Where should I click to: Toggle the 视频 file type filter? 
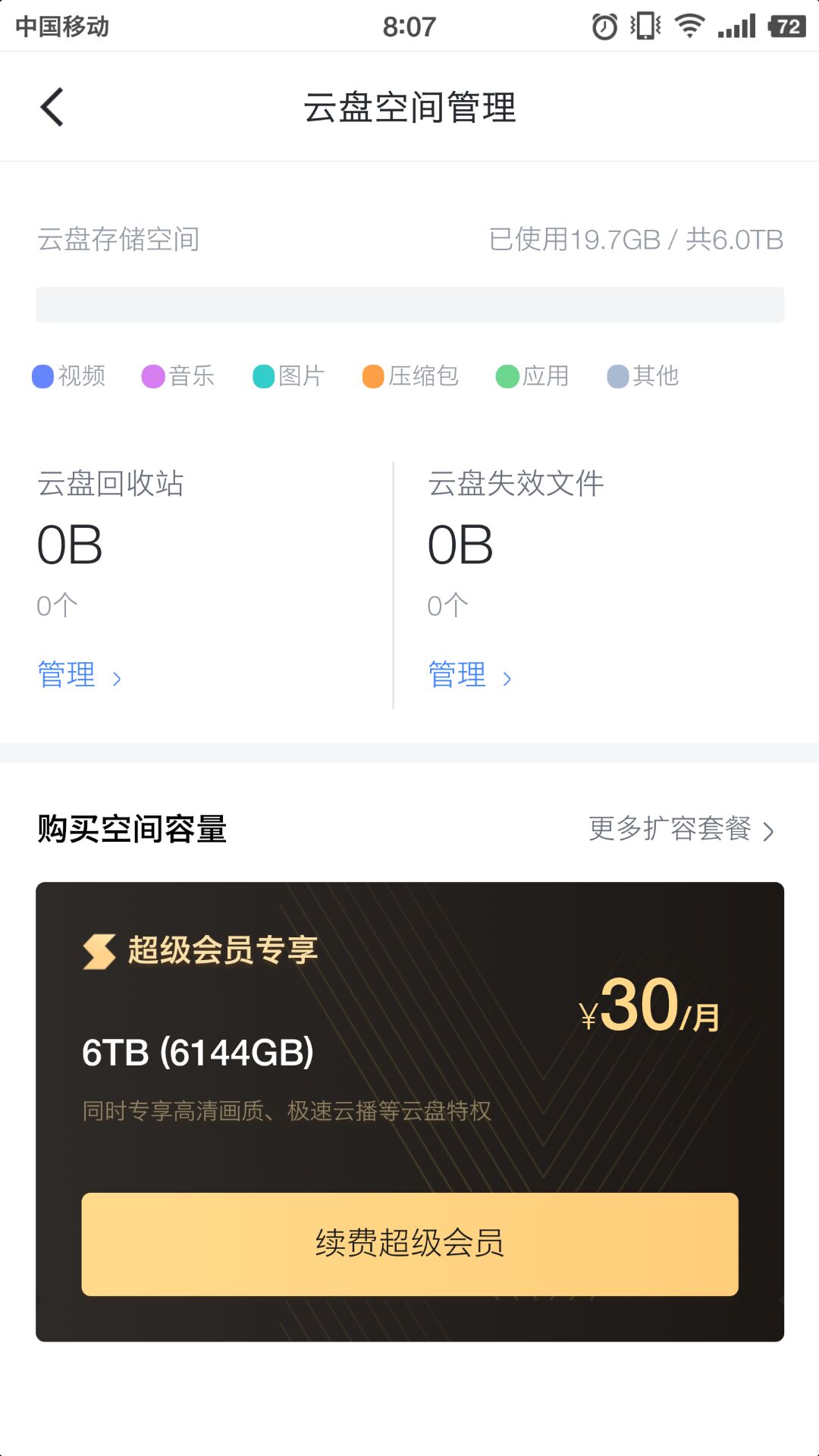[x=68, y=375]
